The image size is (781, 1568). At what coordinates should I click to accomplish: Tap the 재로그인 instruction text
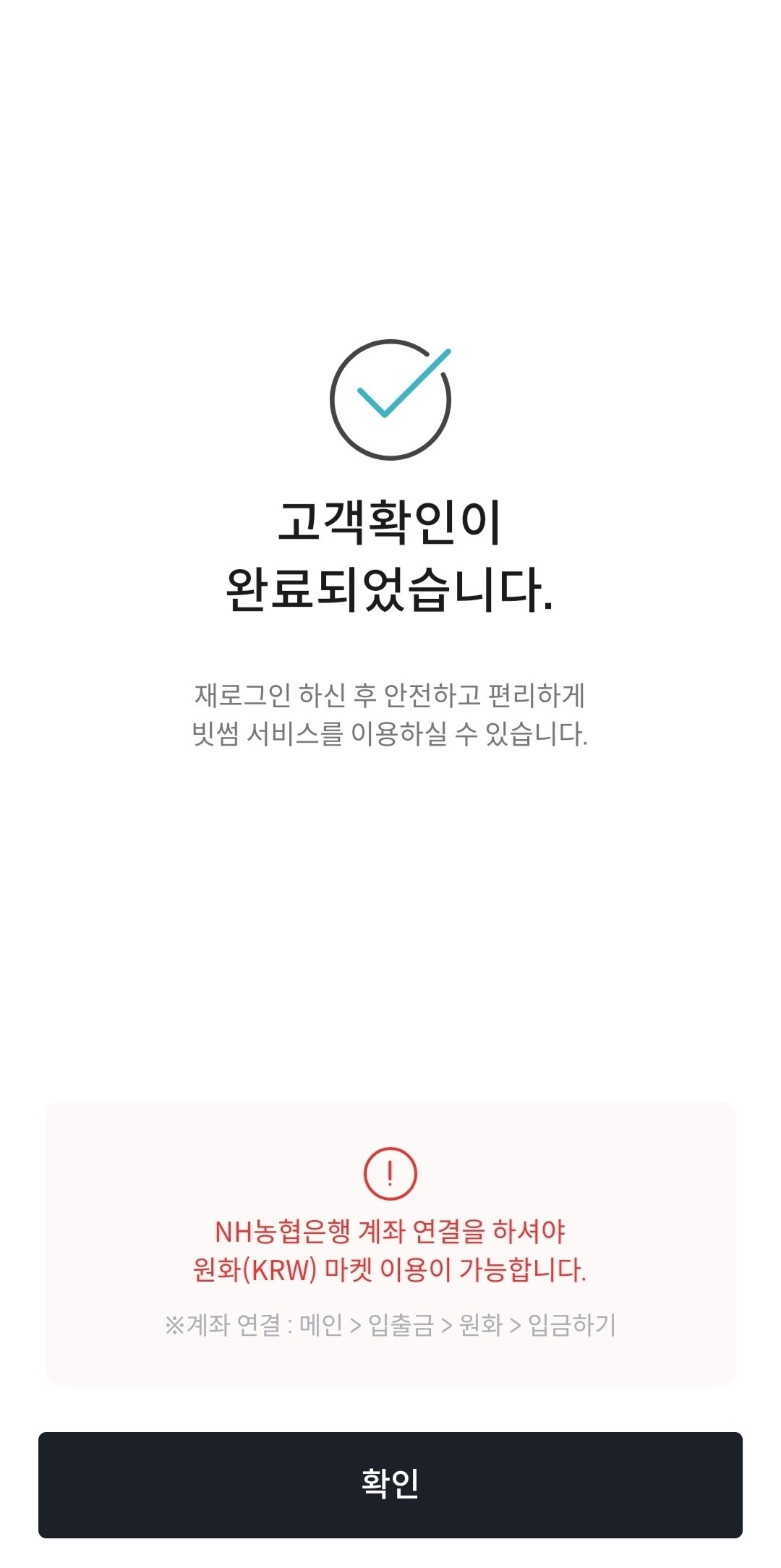[x=390, y=696]
